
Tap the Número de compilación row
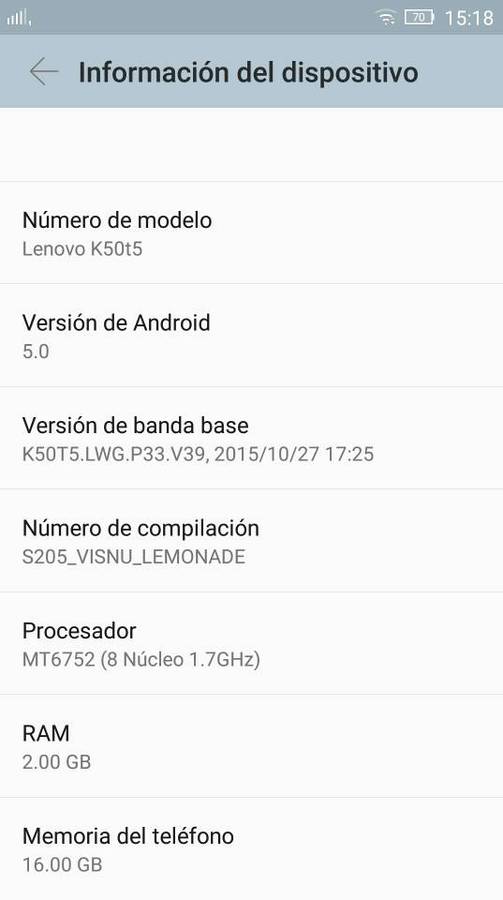[252, 541]
